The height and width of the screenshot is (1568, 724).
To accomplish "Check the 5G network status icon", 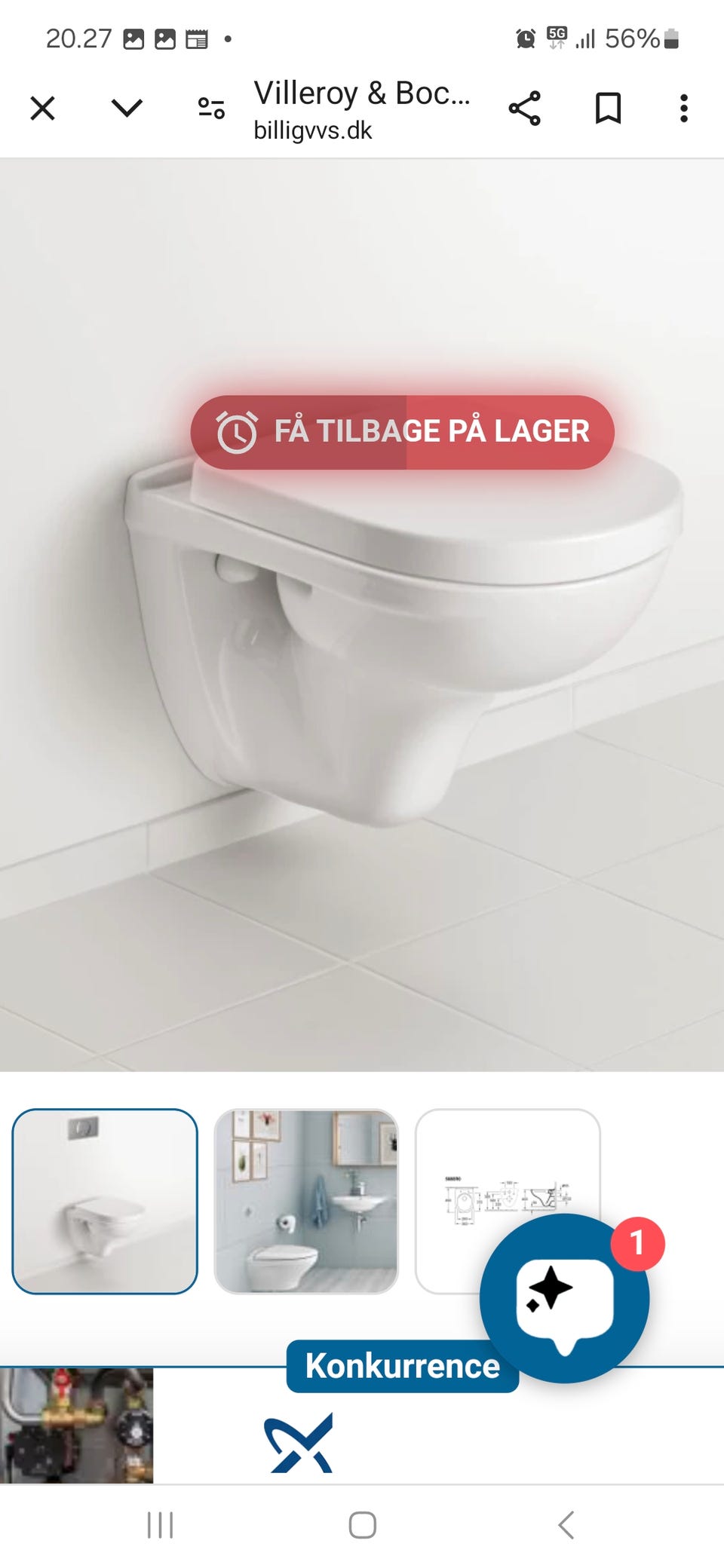I will point(556,36).
